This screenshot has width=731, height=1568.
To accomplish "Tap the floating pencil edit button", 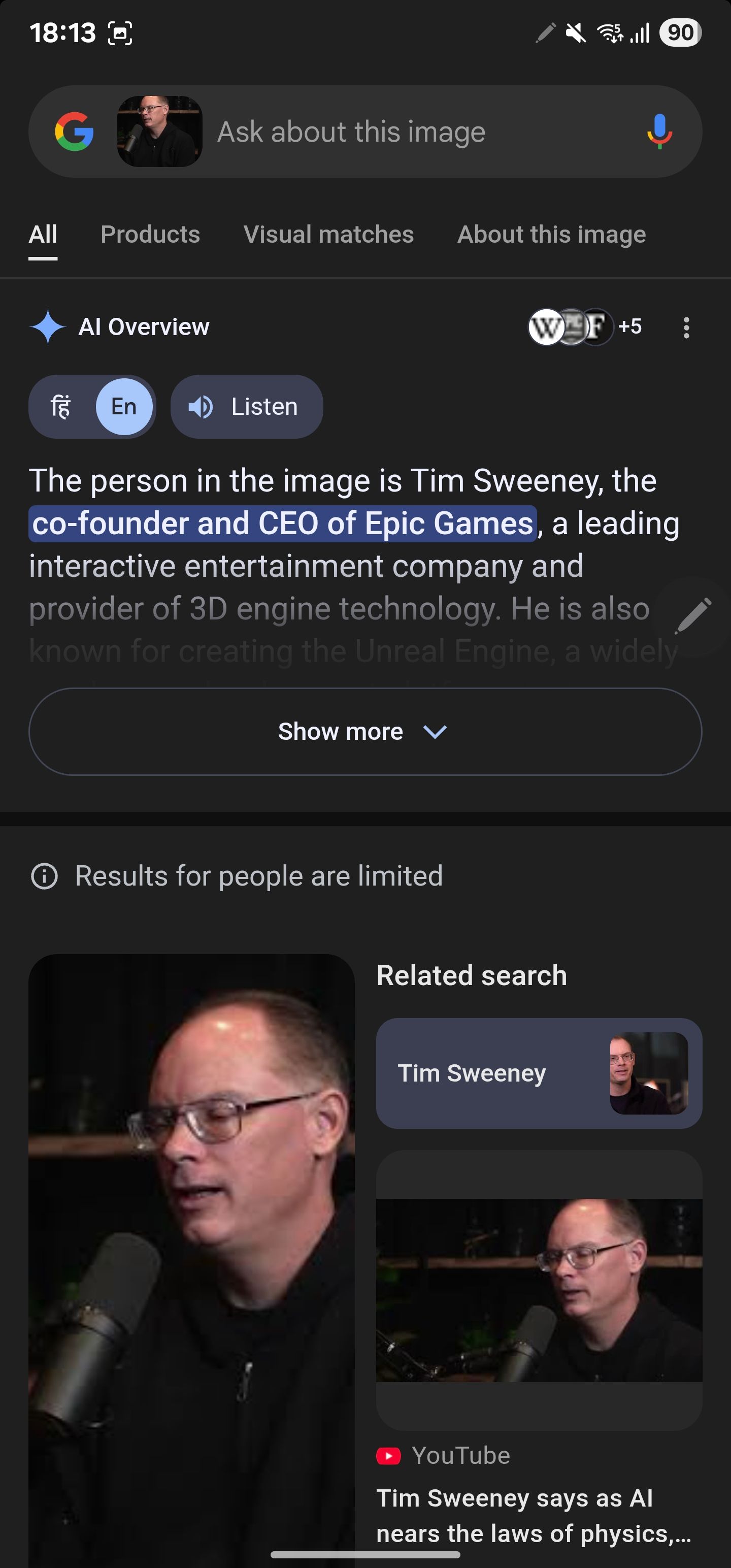I will pos(692,615).
